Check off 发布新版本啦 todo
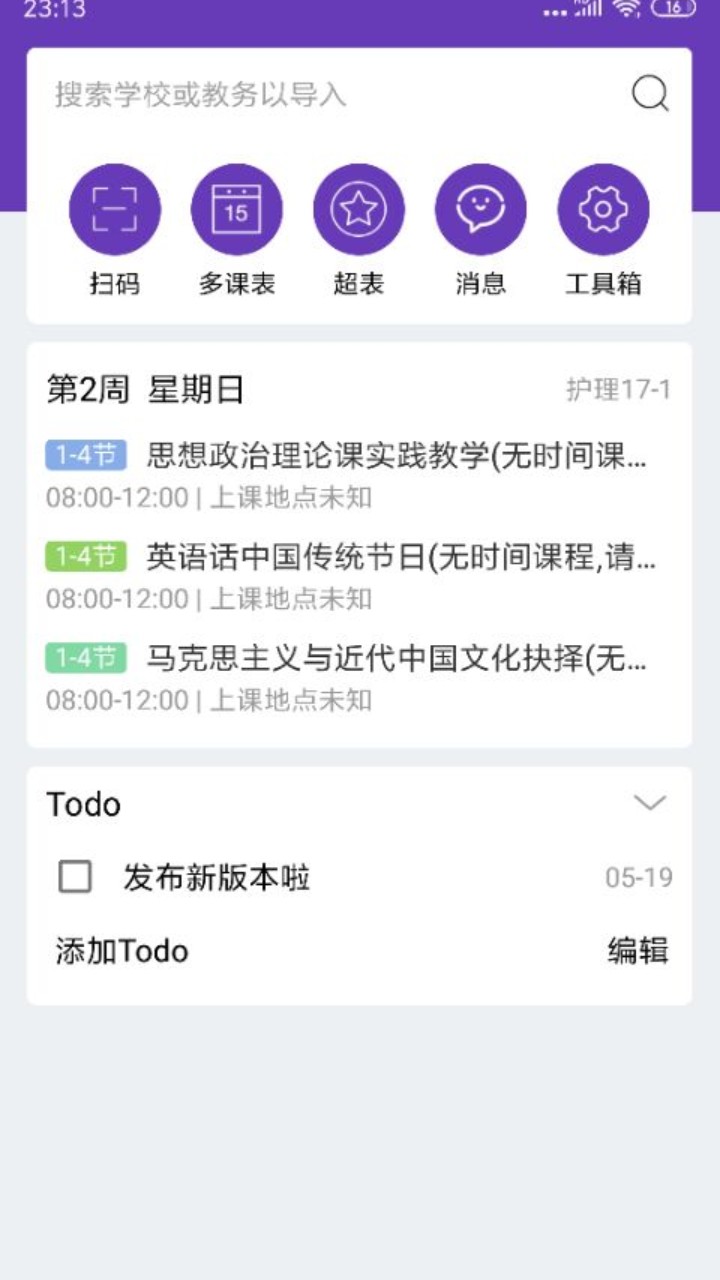Screen dimensions: 720x1280 coord(75,877)
